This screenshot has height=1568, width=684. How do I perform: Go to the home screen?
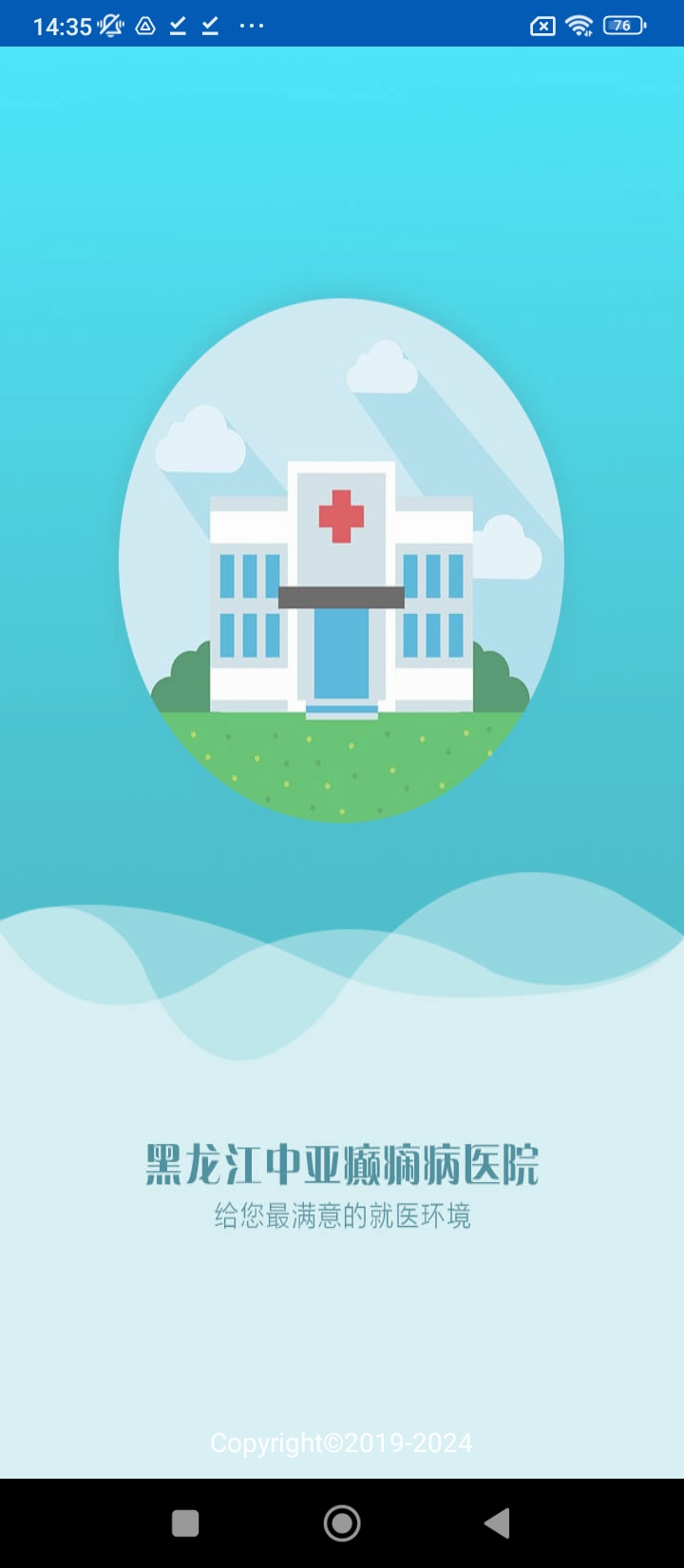tap(342, 1523)
